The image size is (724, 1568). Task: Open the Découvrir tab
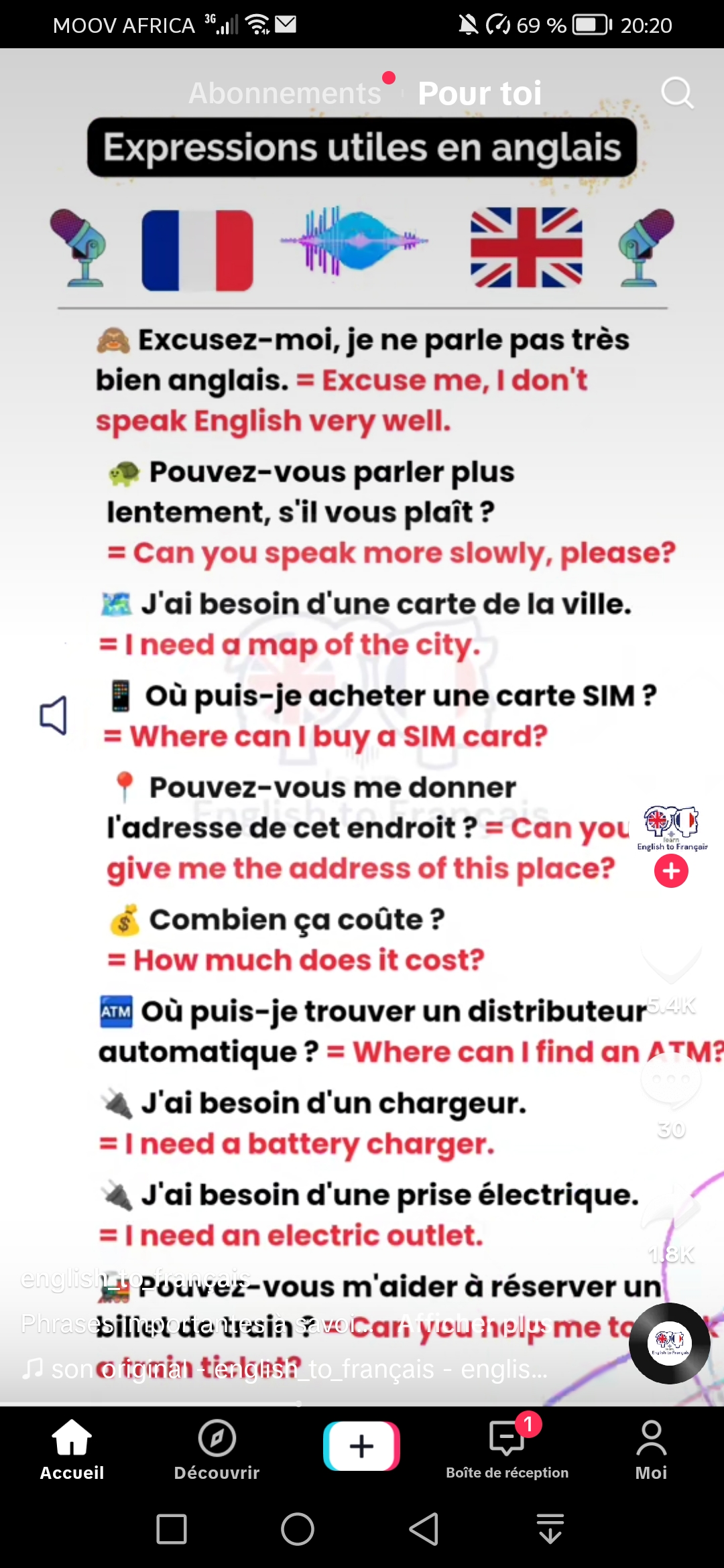[217, 1450]
